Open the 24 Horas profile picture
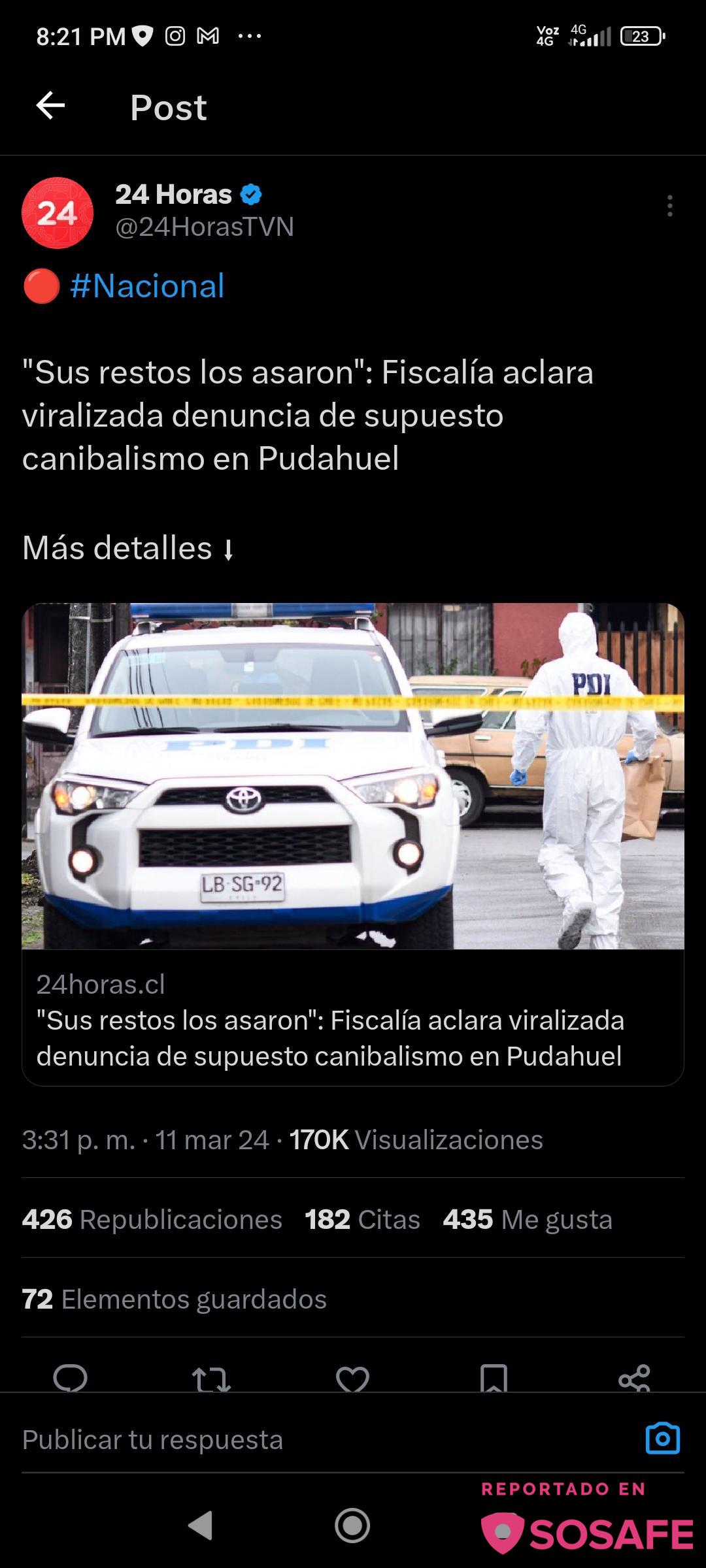Screen dimensions: 706x1568 click(x=58, y=213)
